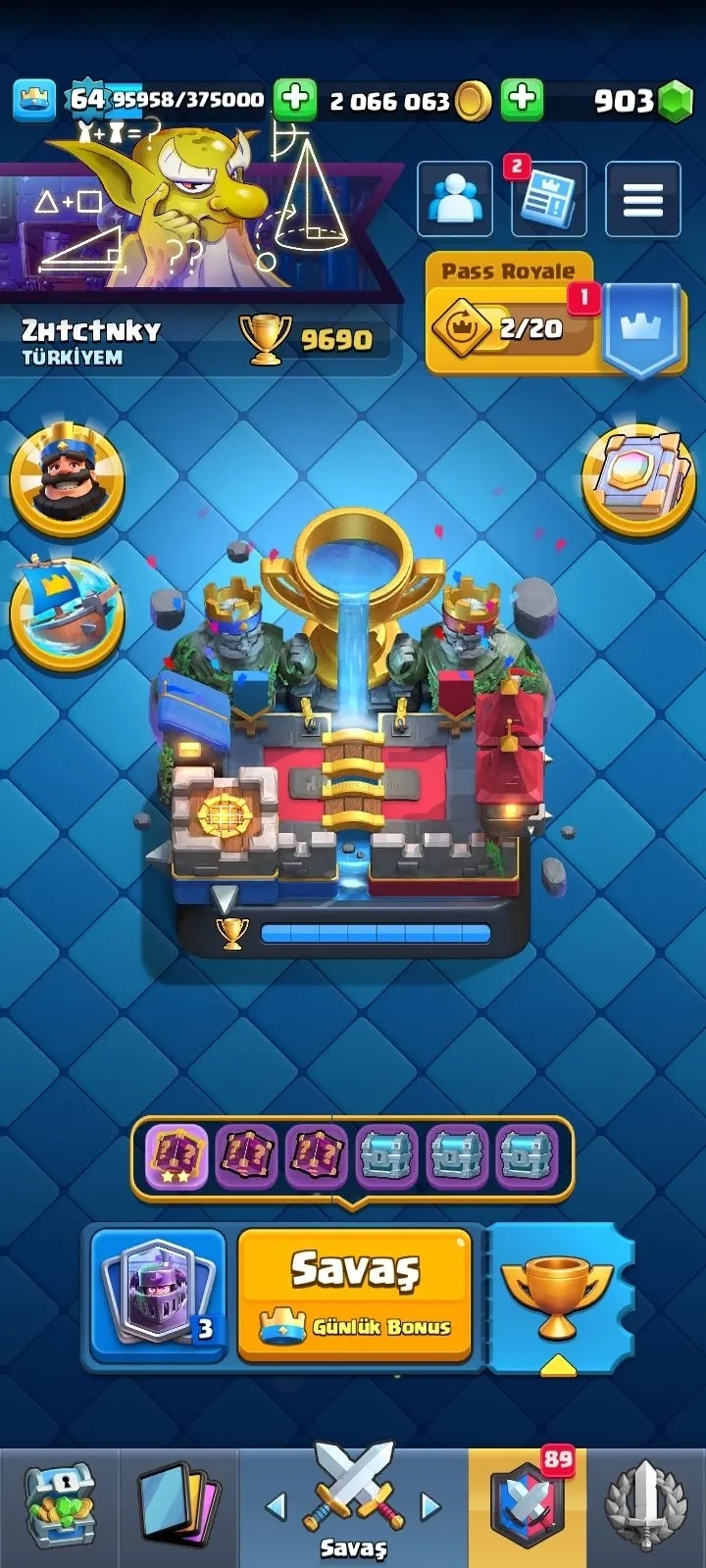Viewport: 706px width, 1568px height.
Task: Buy gems using the green plus button
Action: point(523,99)
